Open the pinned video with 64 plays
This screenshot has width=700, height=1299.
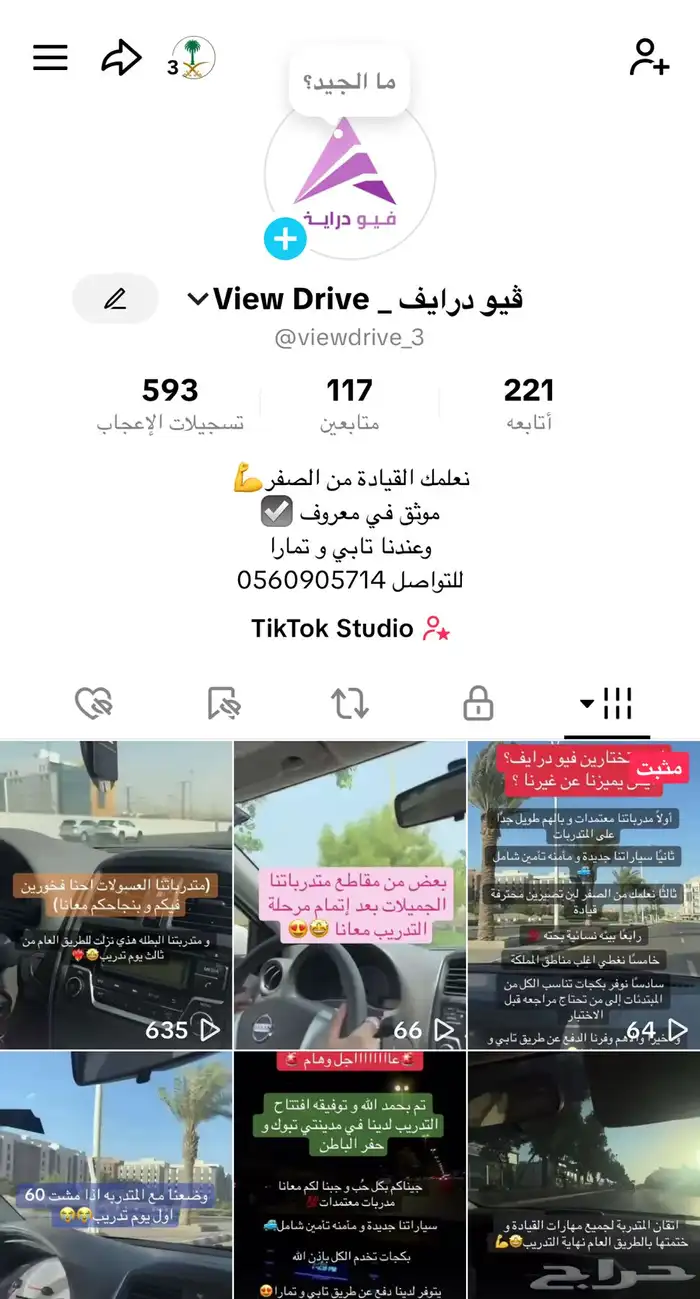tap(583, 880)
